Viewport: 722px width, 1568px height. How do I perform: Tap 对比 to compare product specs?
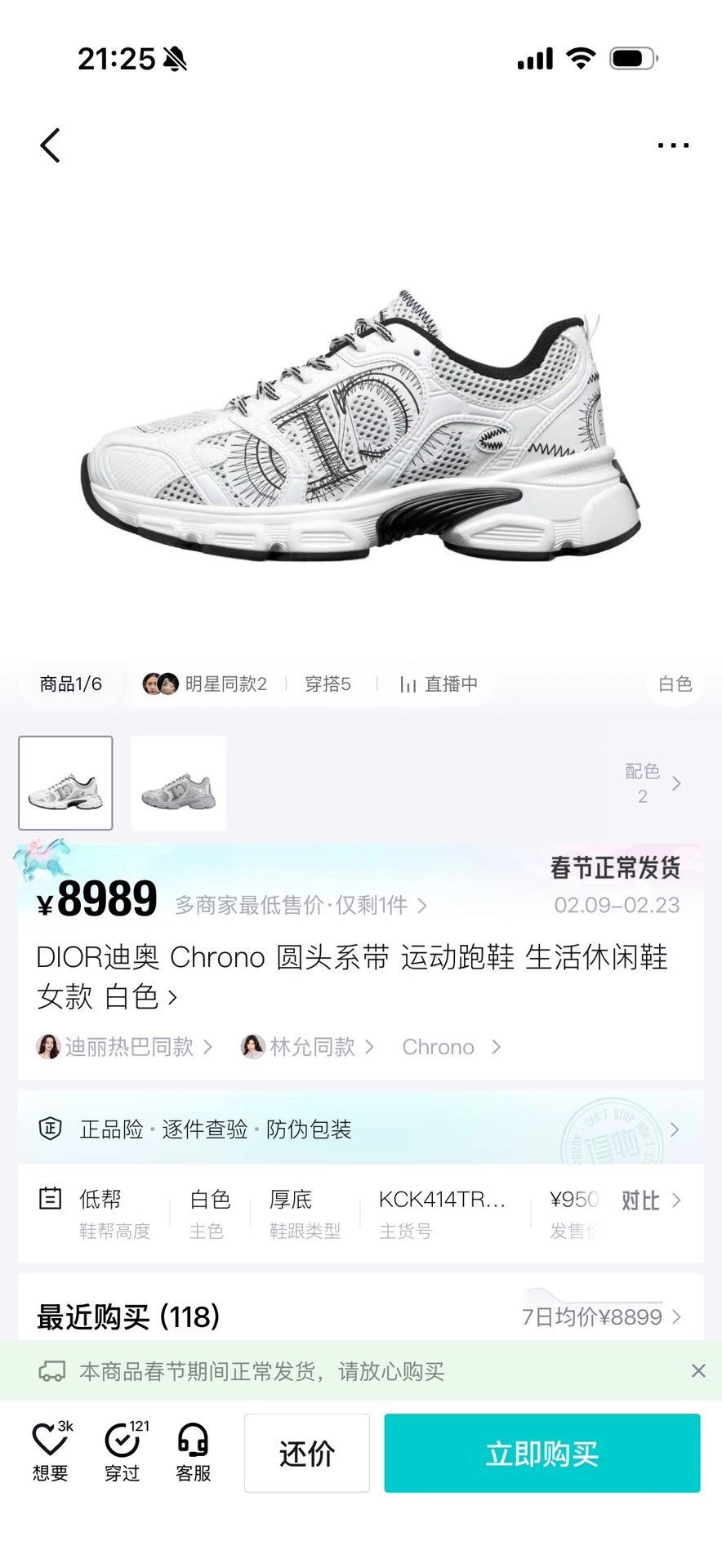[650, 1200]
